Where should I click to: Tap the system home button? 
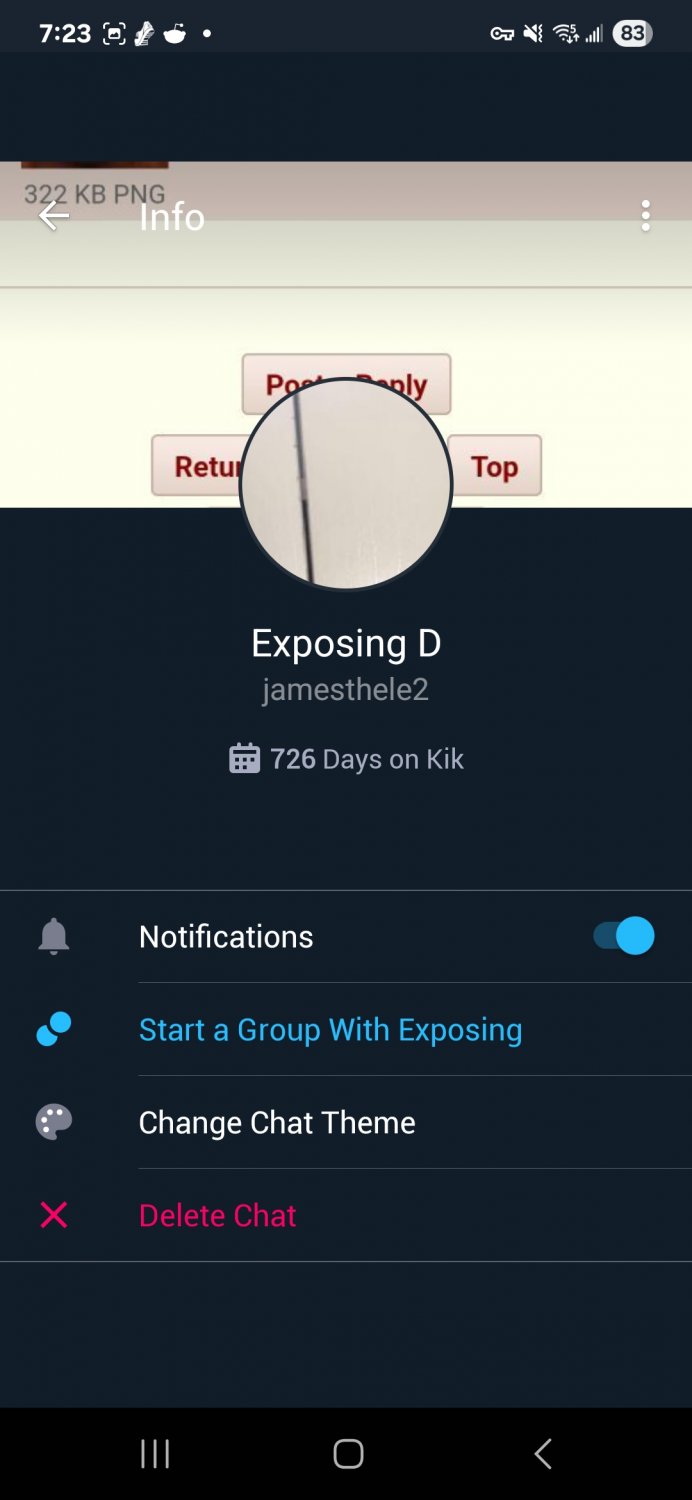point(348,1454)
